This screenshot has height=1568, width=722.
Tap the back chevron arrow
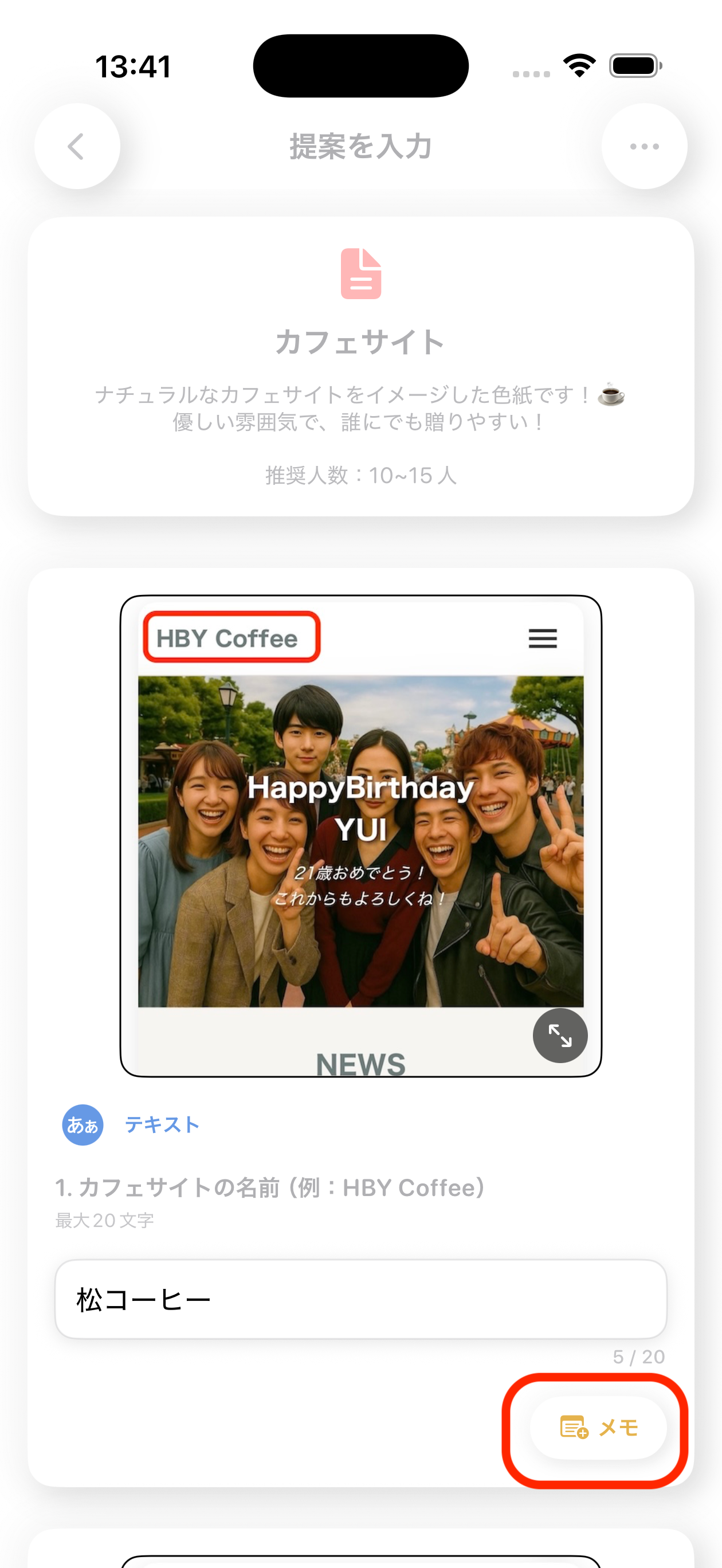pyautogui.click(x=76, y=146)
